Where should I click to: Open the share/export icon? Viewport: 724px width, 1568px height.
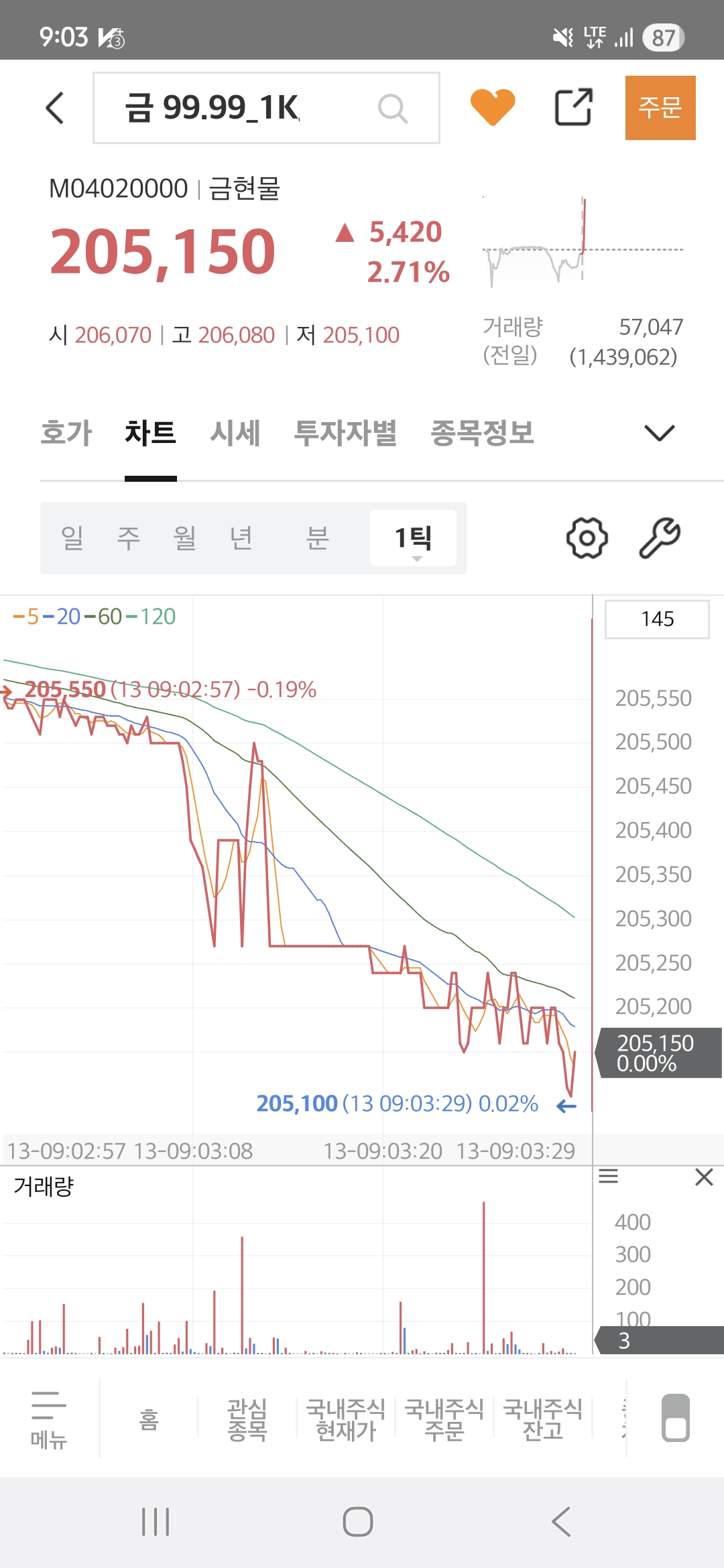coord(574,107)
